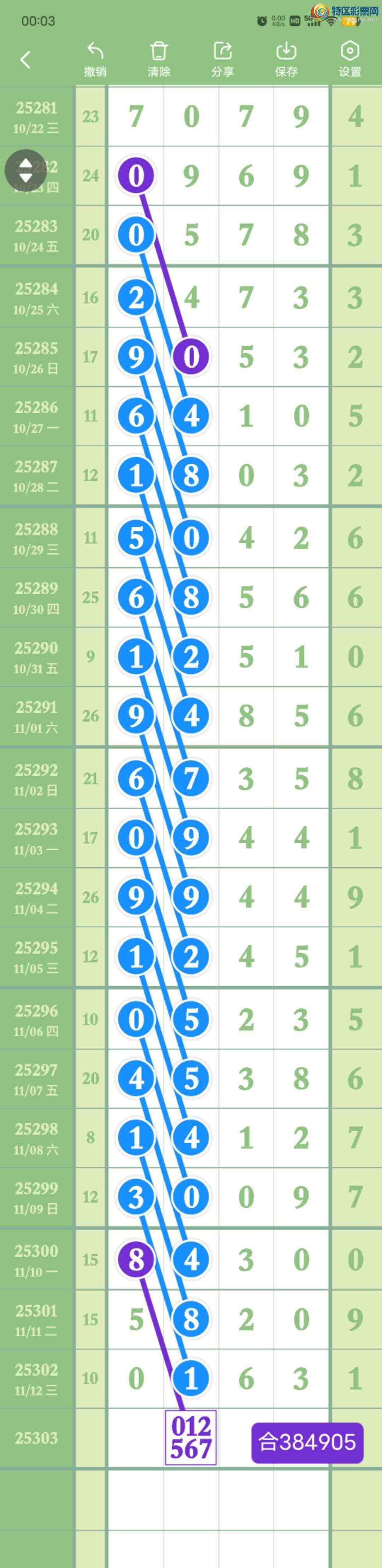Screen dimensions: 382x1568
Task: Go back using the top arrow
Action: [x=25, y=60]
